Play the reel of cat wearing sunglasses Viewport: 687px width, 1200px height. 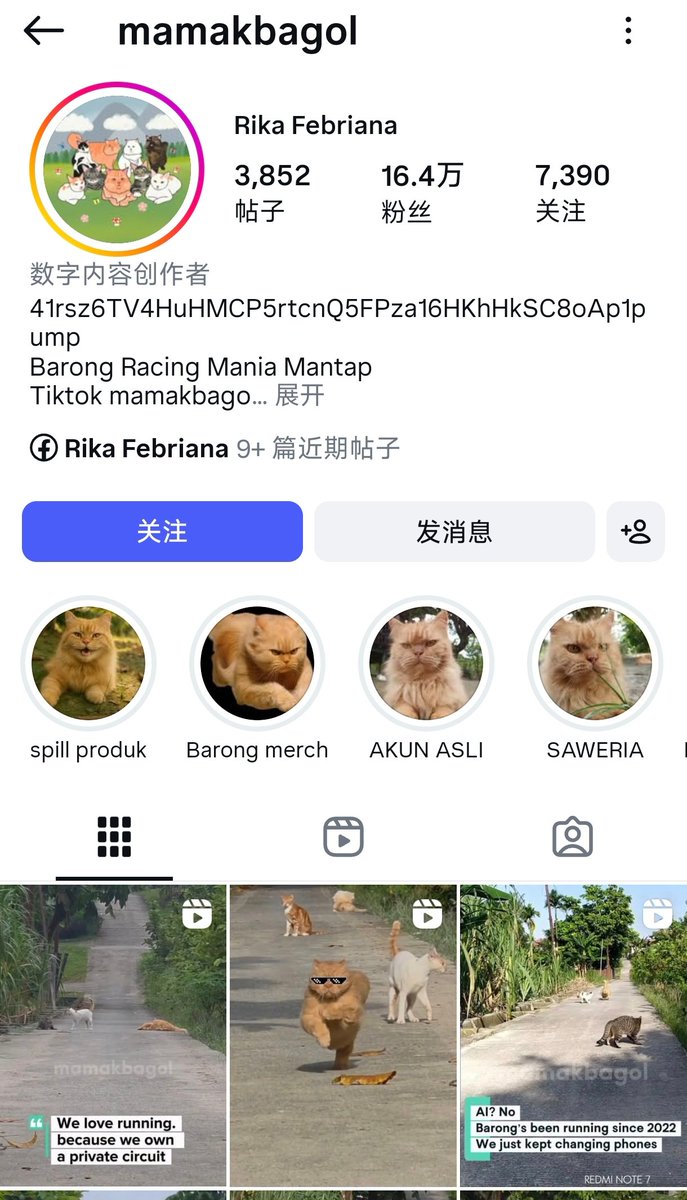pyautogui.click(x=343, y=1035)
